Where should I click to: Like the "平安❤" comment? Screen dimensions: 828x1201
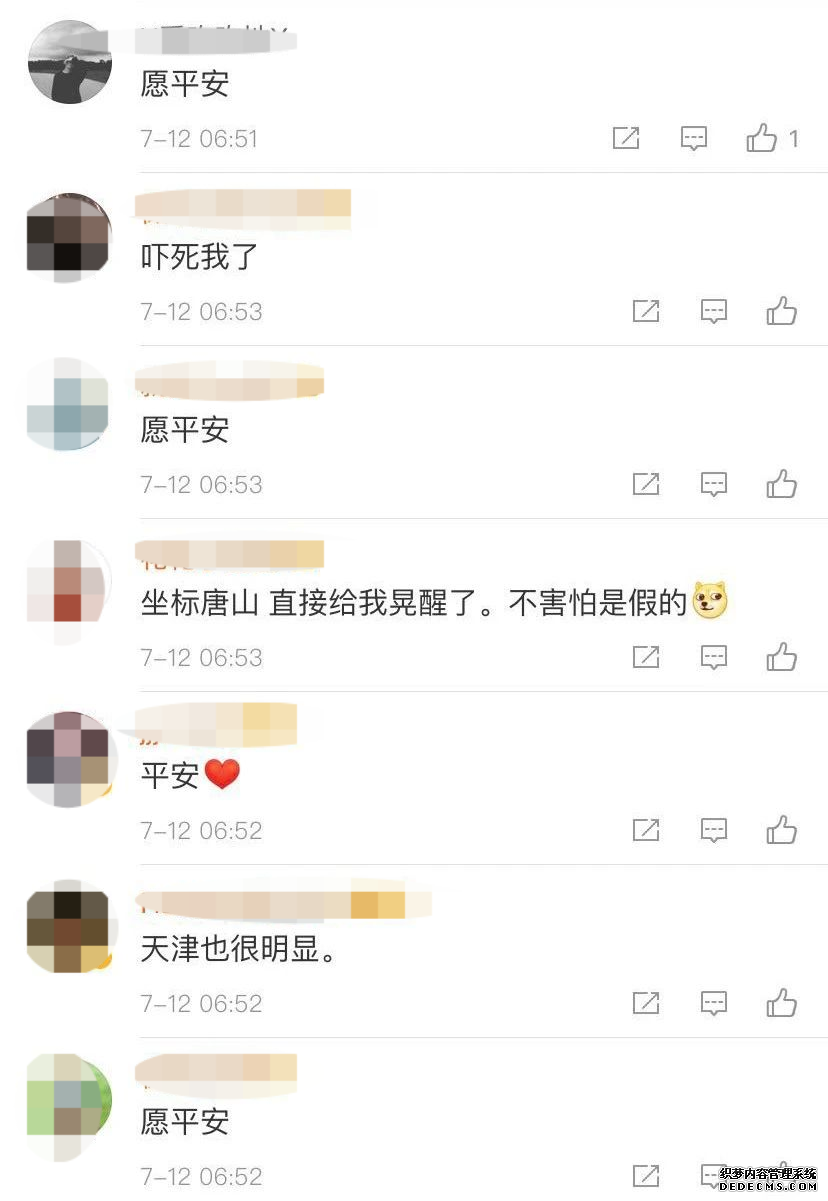click(781, 830)
